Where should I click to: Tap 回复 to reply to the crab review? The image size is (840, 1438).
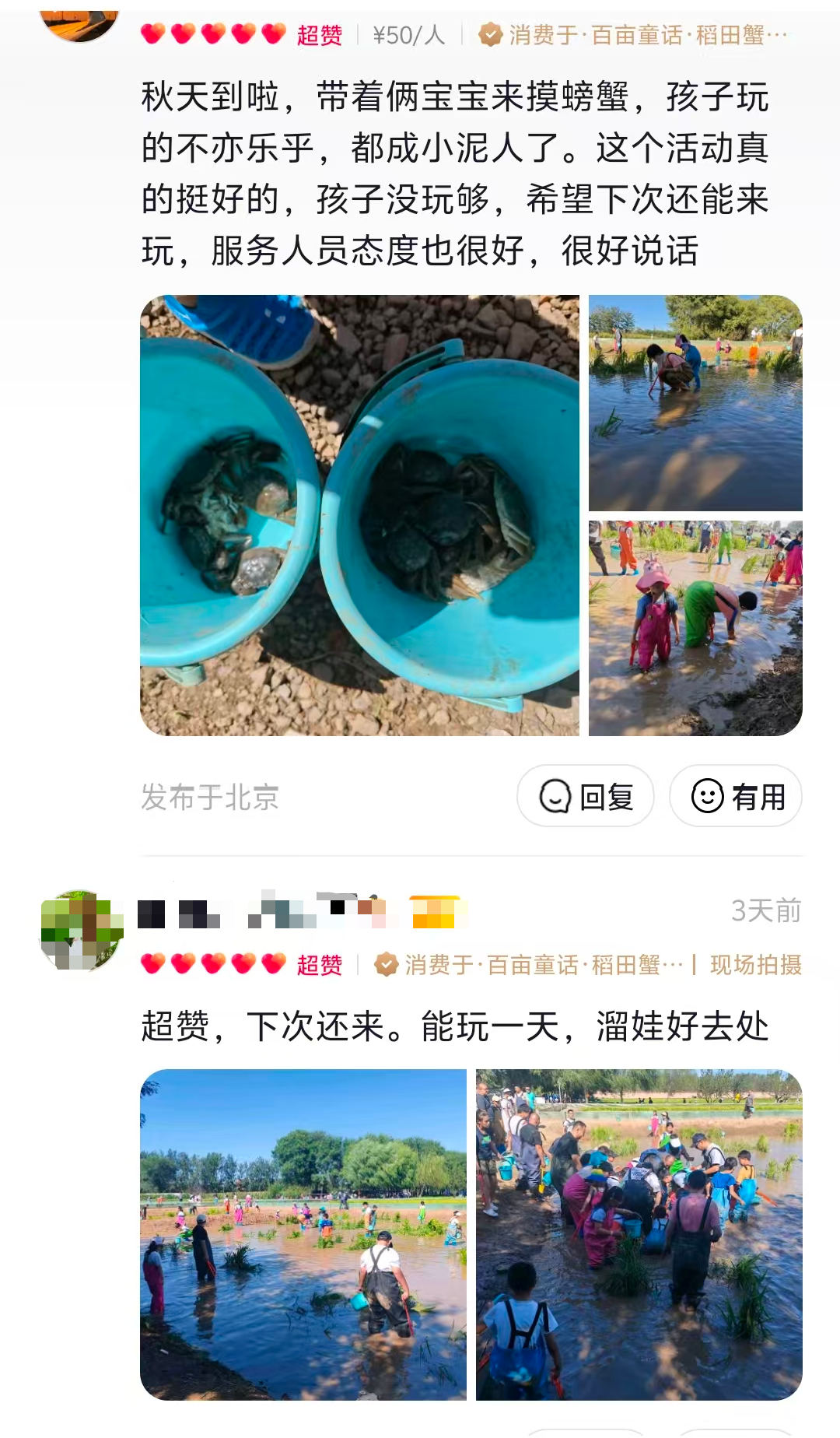(585, 796)
